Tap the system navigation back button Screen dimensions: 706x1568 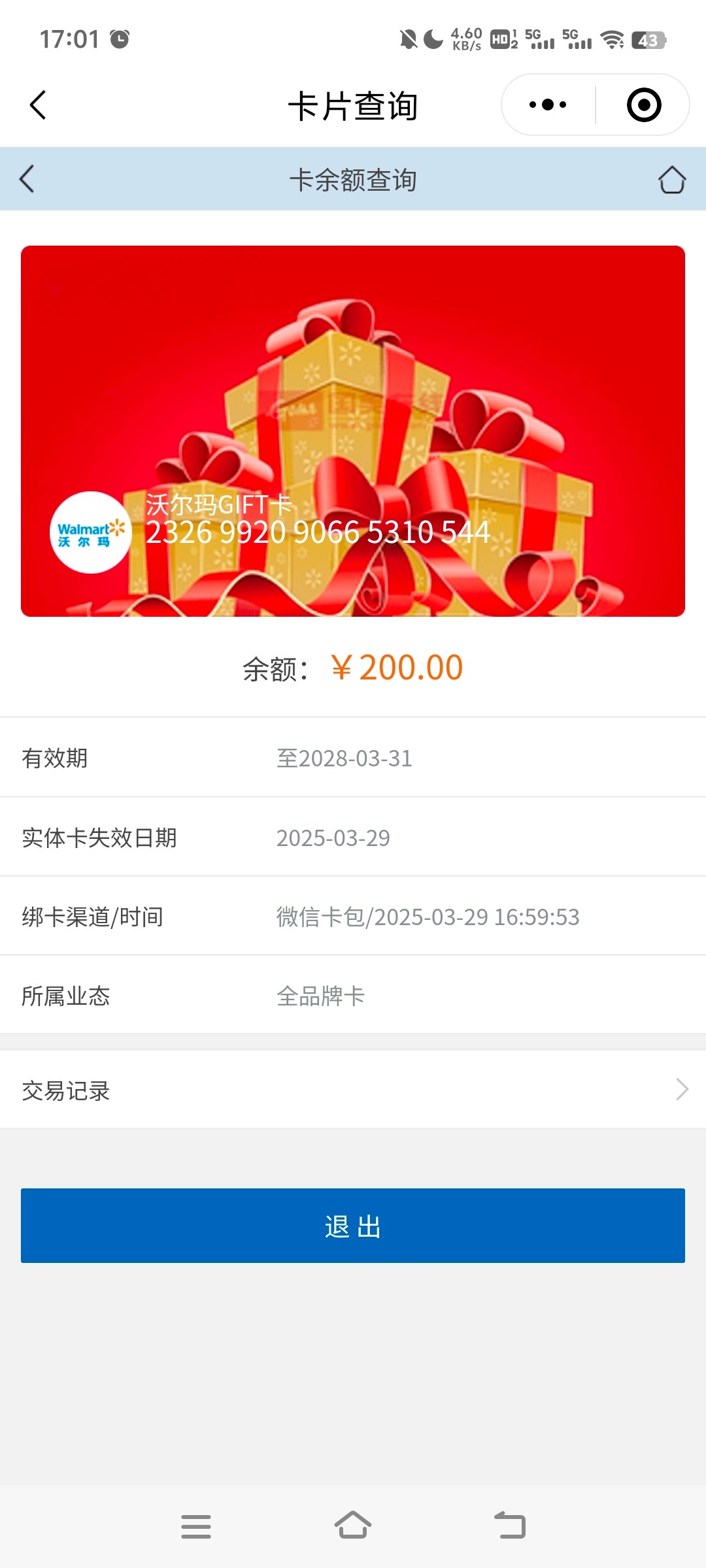tap(510, 1526)
